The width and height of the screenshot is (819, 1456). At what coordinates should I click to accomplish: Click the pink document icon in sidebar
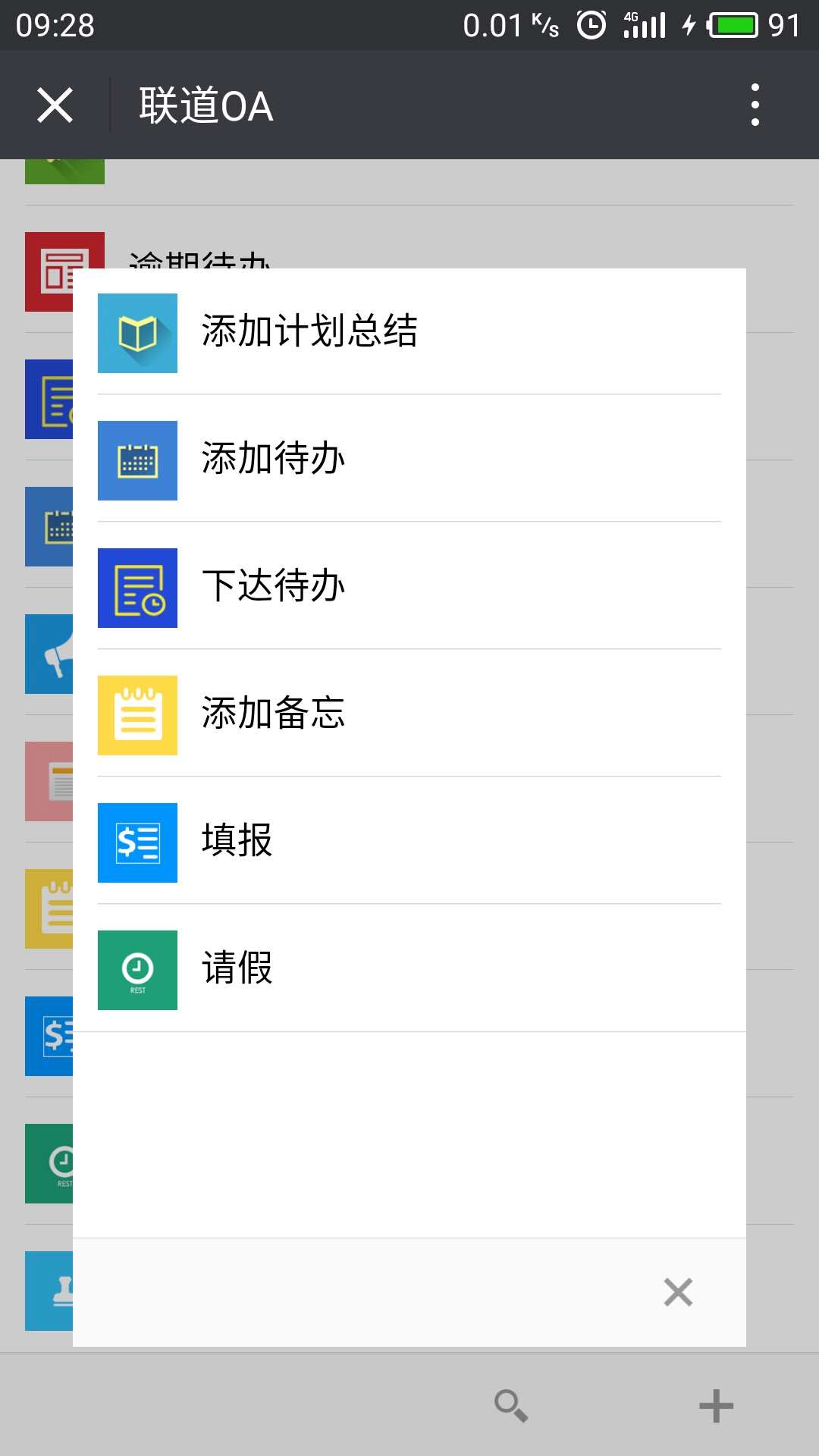click(x=49, y=781)
